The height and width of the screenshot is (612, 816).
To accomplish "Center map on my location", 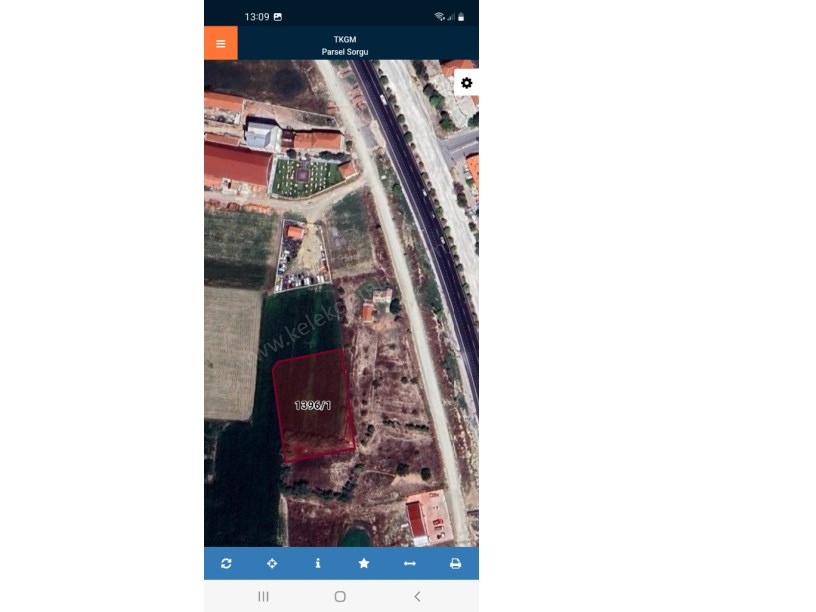I will tap(272, 564).
